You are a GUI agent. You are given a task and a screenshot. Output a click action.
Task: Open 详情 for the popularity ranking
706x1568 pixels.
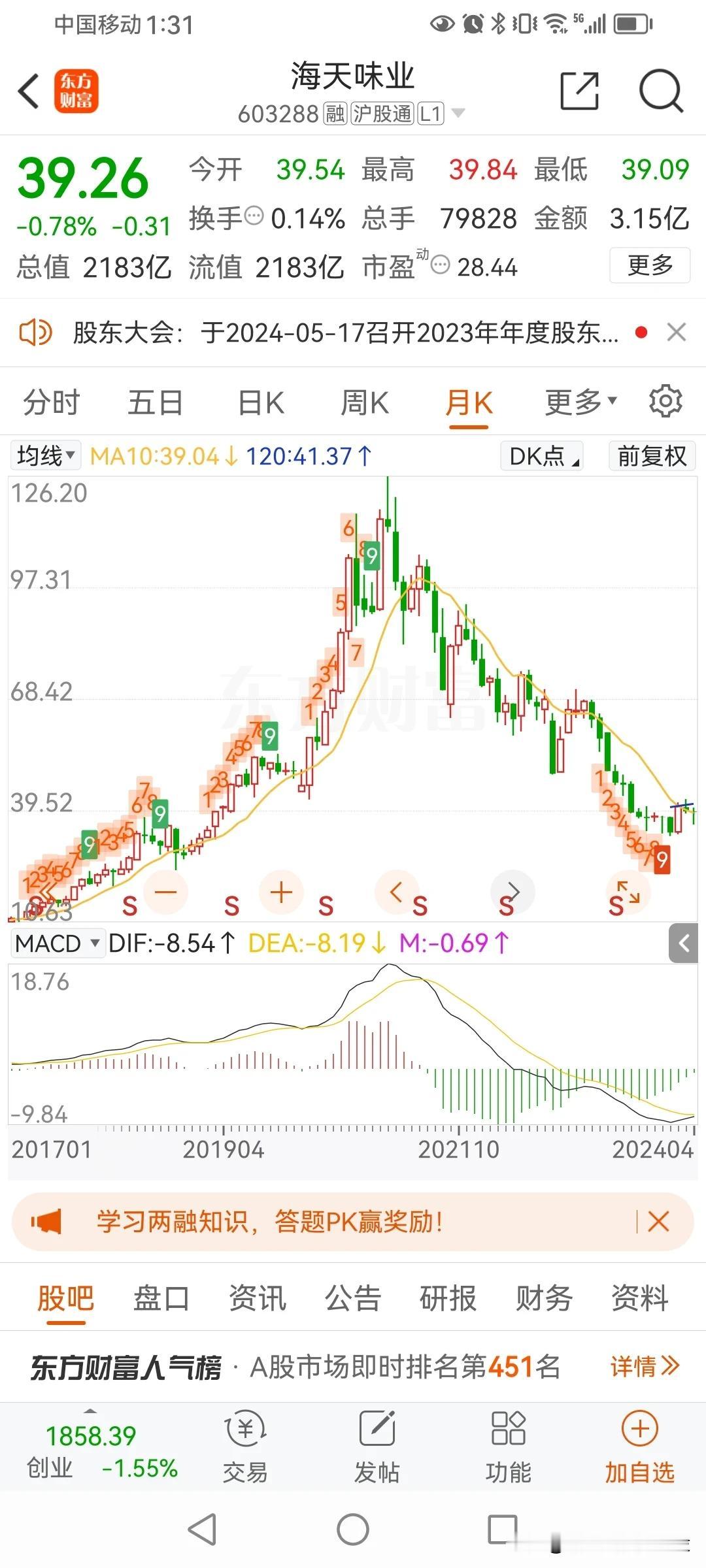point(645,1366)
